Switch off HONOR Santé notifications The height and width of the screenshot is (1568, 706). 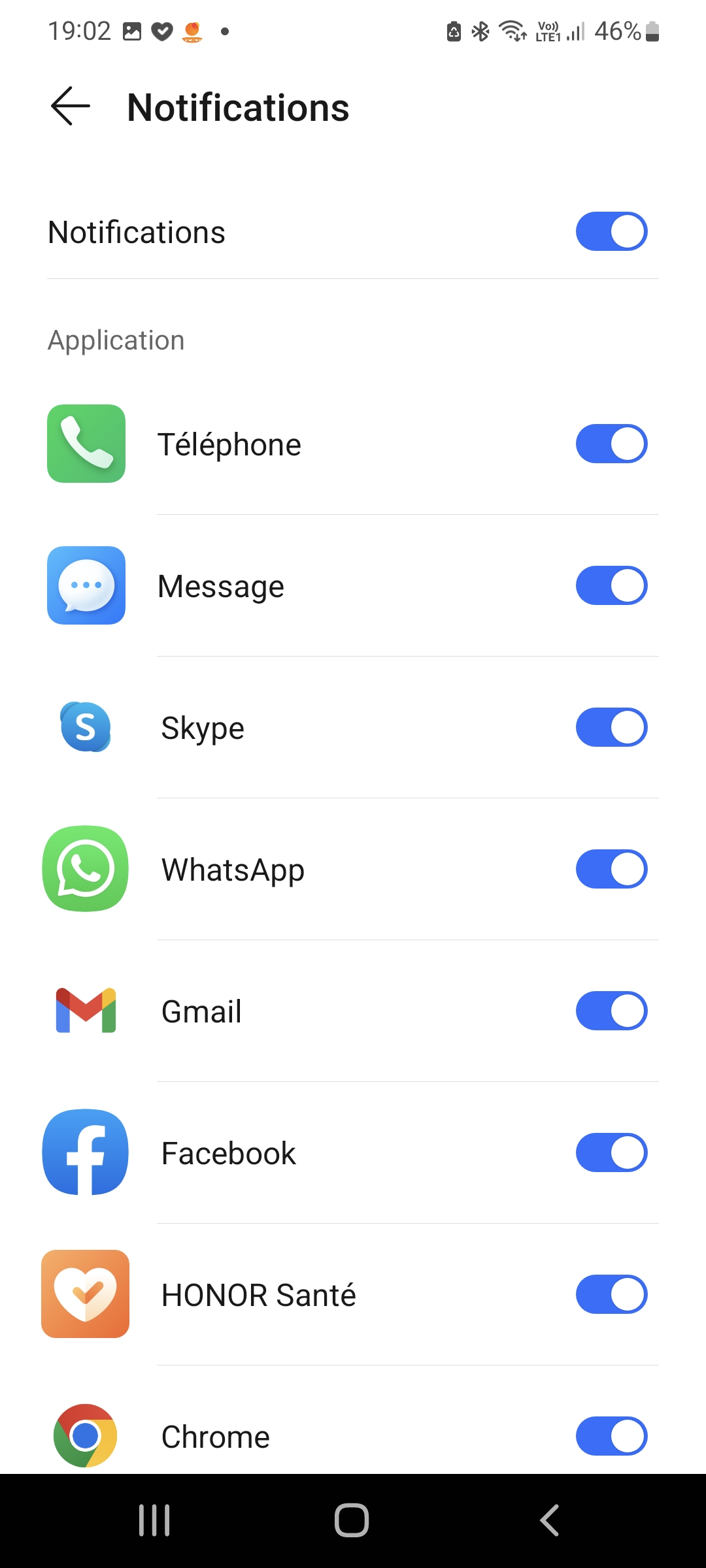[611, 1295]
